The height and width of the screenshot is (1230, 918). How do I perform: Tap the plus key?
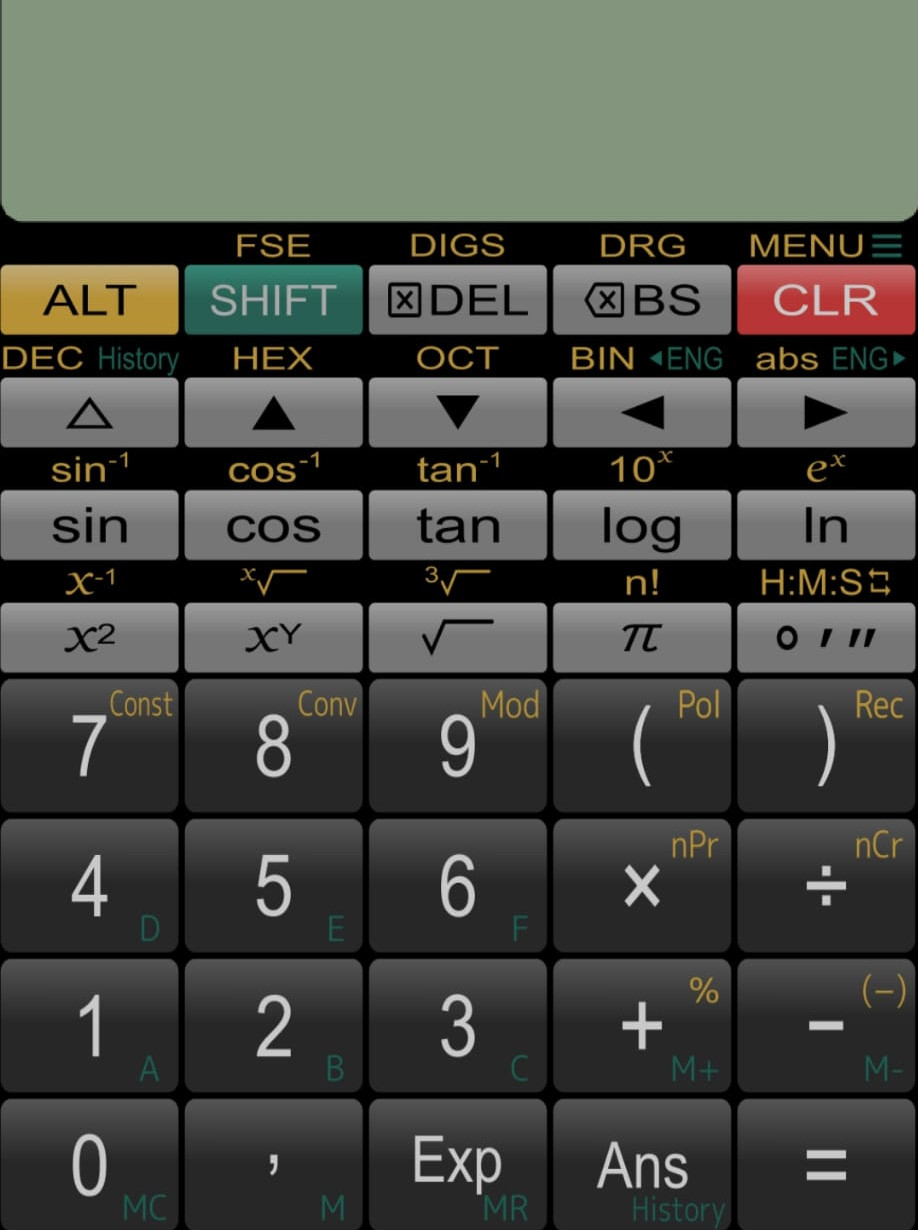coord(641,1026)
